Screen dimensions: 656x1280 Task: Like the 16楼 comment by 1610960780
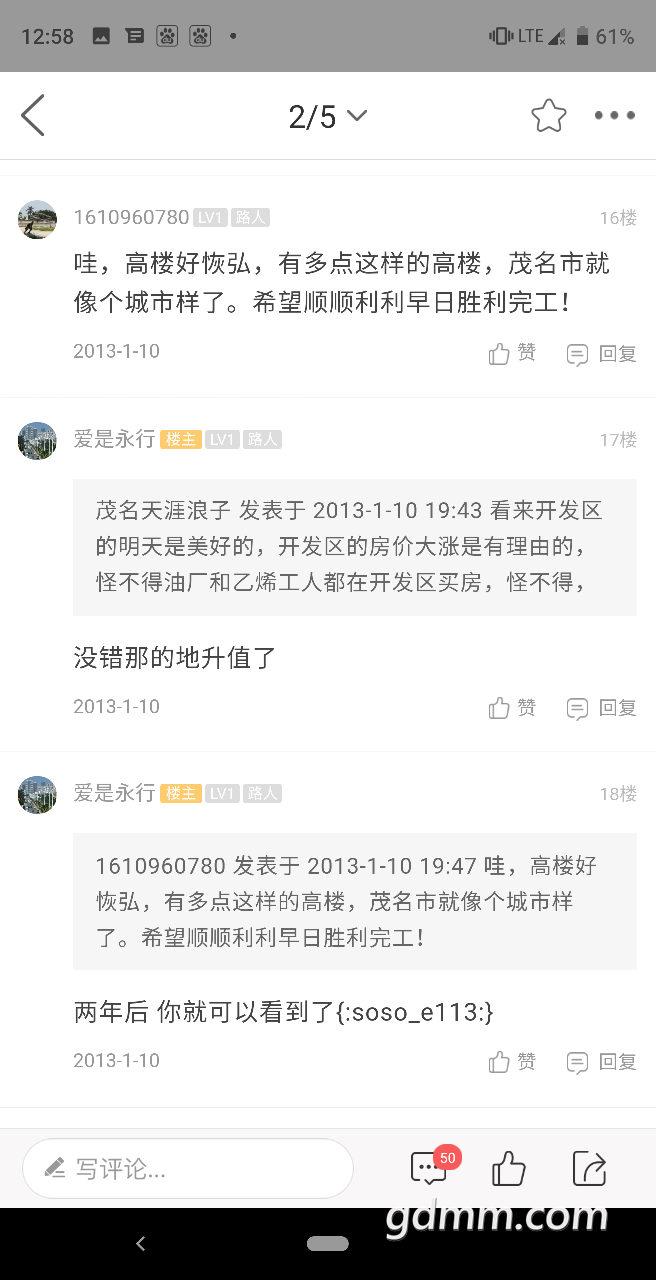[512, 353]
